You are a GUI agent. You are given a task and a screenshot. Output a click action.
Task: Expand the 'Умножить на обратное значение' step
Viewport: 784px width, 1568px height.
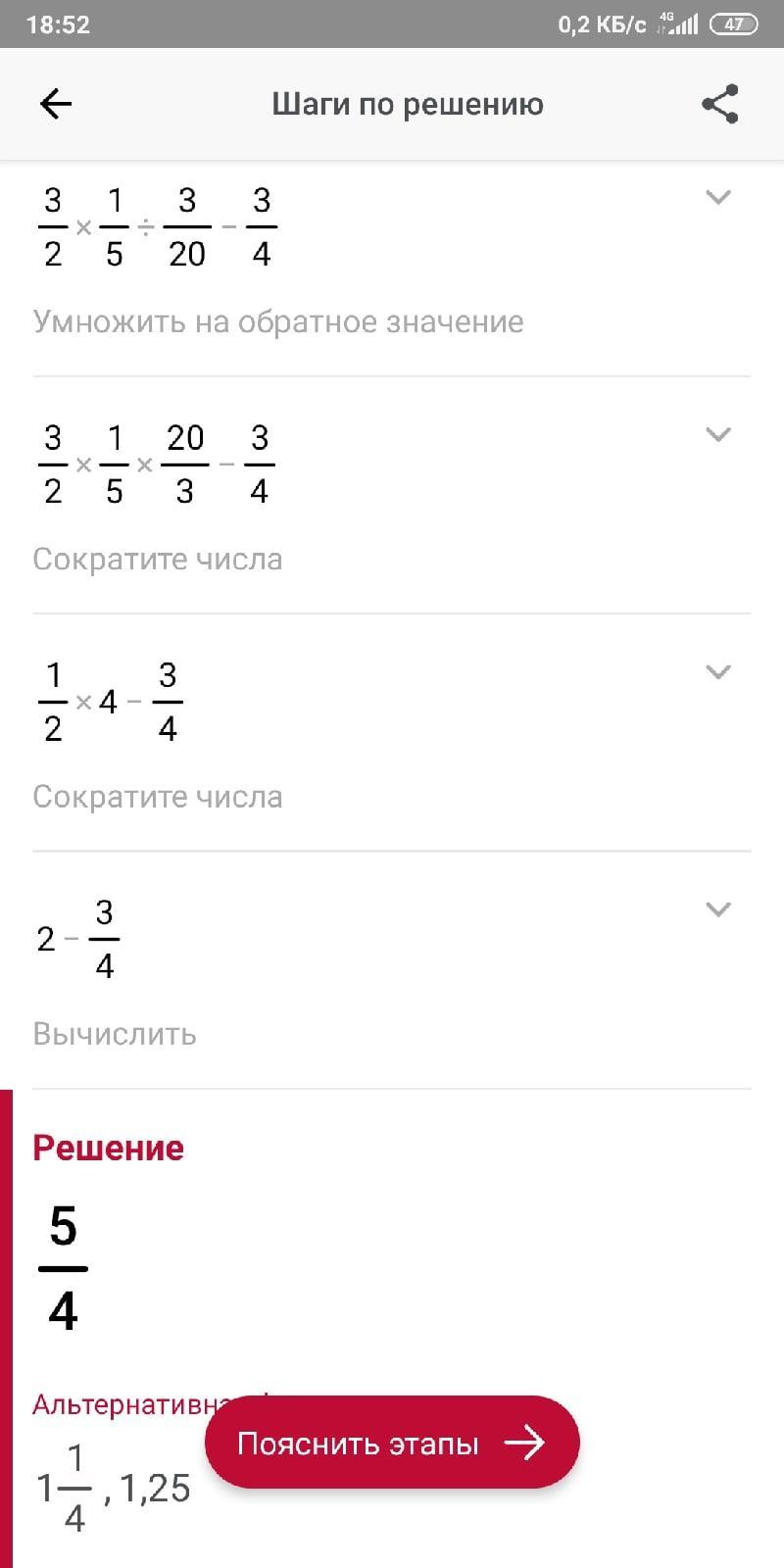coord(718,198)
